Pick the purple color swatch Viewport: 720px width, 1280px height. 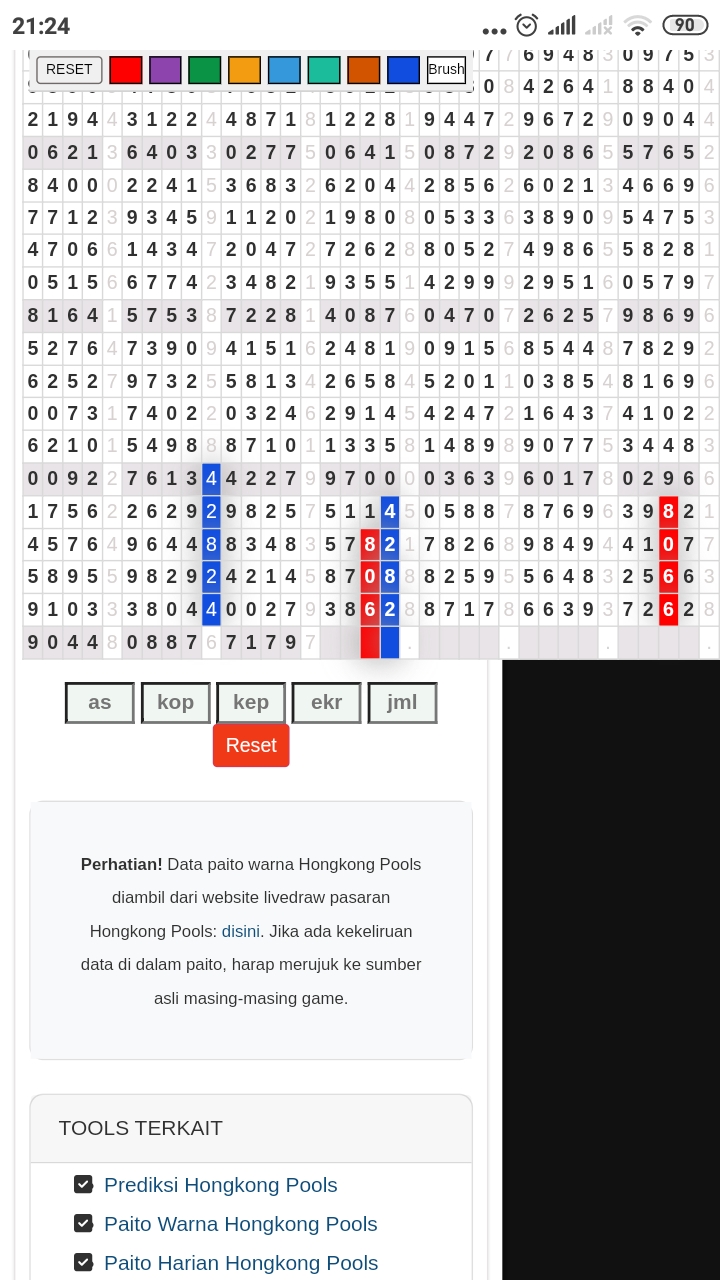point(165,69)
